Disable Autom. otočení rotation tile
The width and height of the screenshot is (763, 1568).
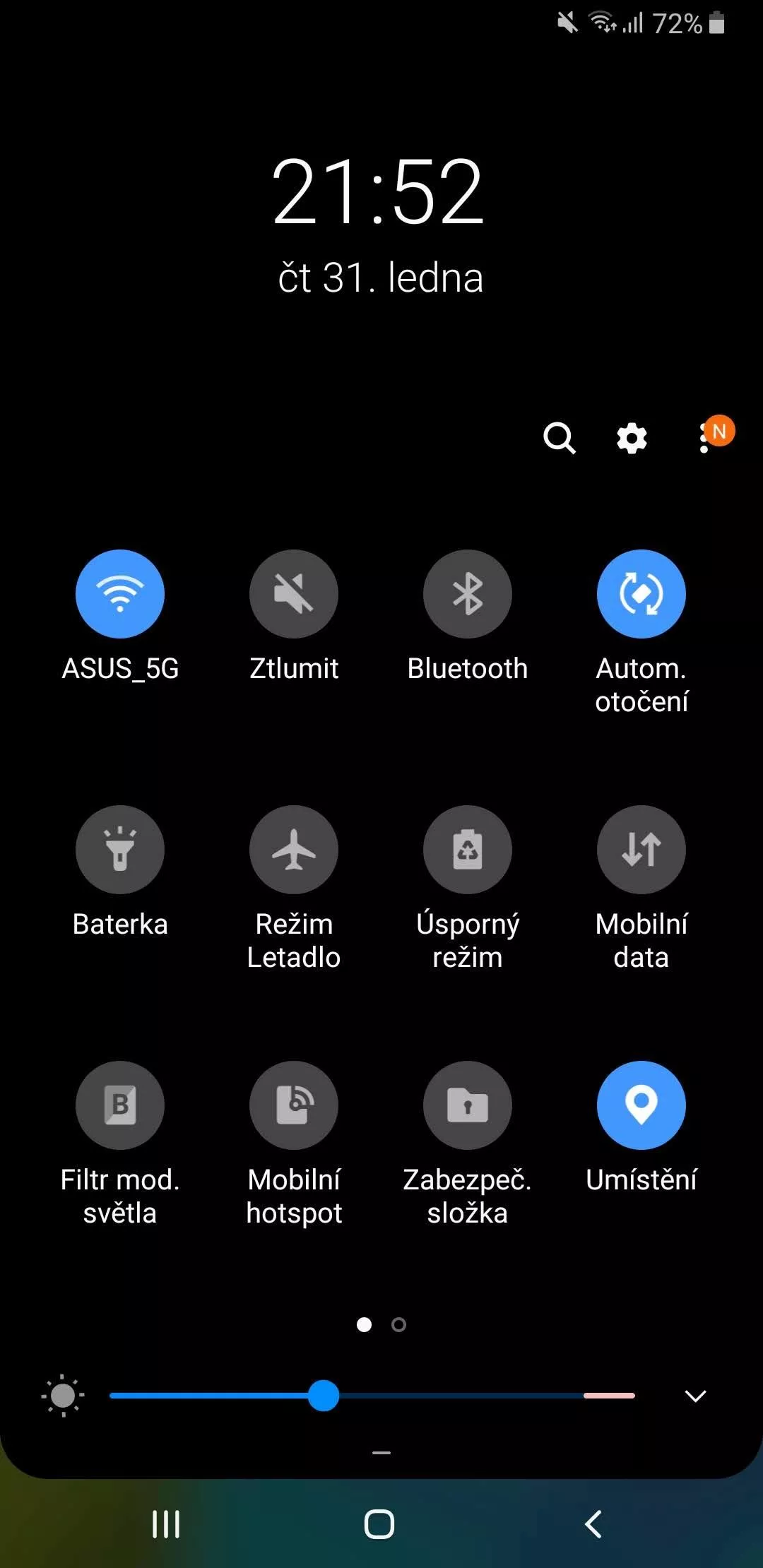pos(641,594)
